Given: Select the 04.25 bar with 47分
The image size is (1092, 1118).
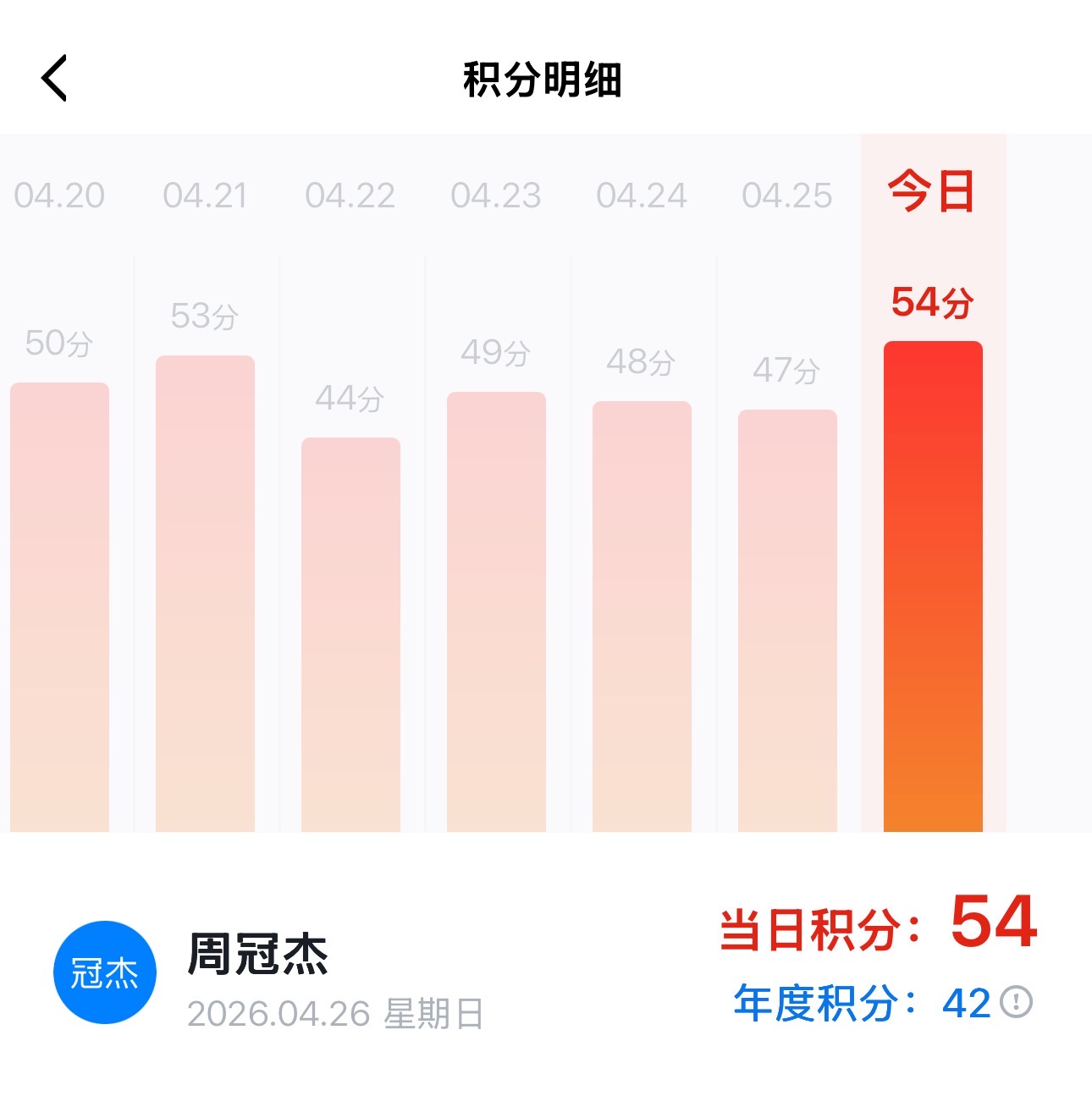Looking at the screenshot, I should point(787,620).
